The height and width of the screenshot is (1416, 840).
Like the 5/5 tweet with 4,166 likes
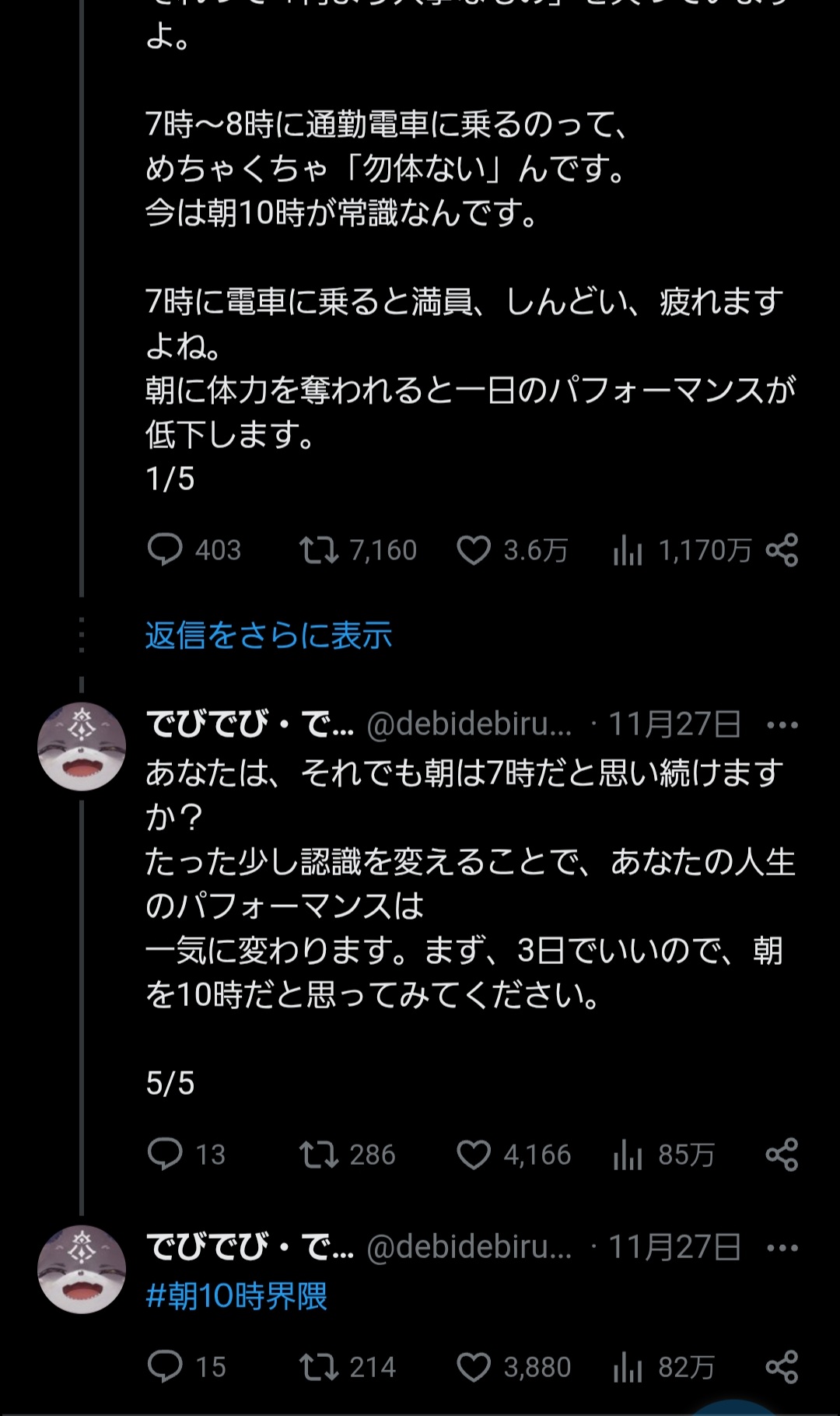473,1154
